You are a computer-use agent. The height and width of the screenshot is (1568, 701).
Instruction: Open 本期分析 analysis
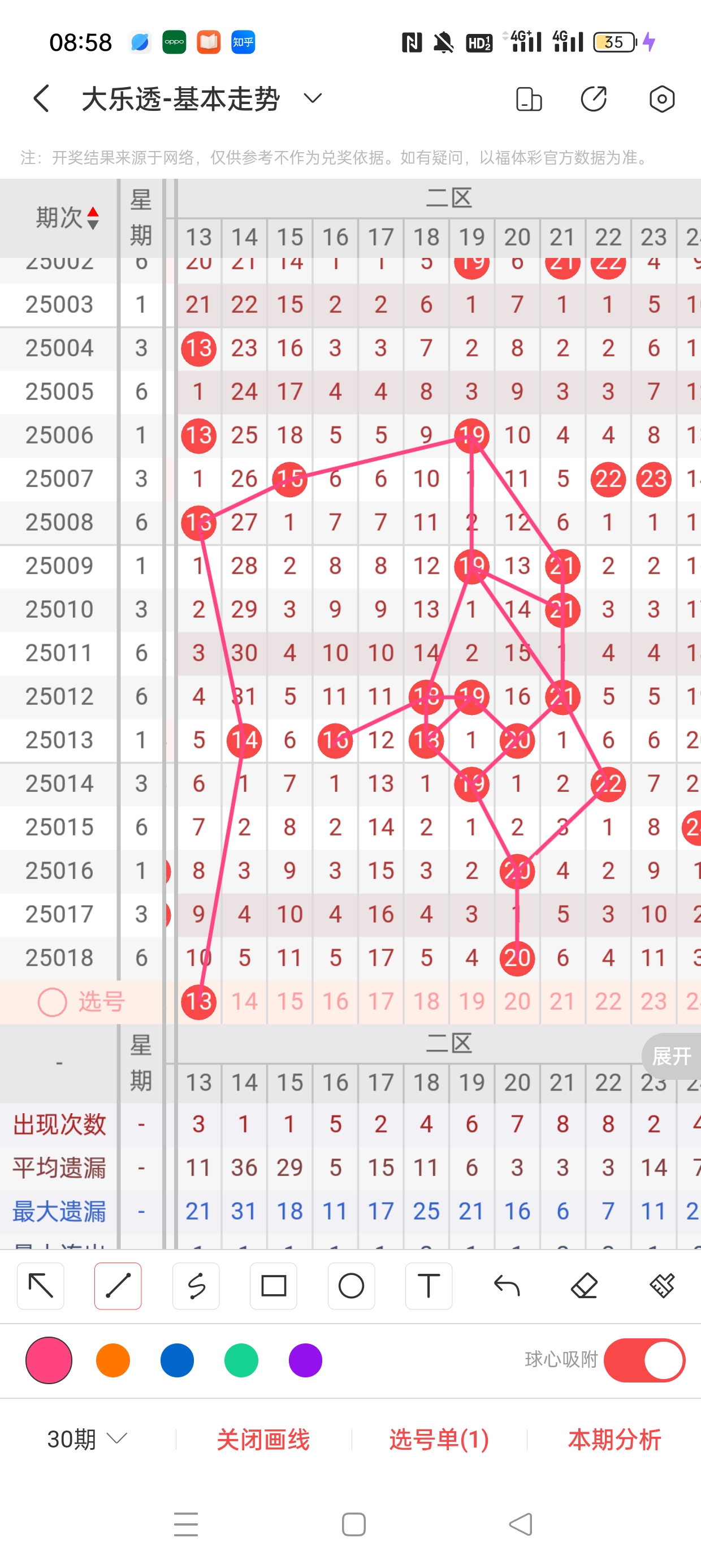[x=614, y=1439]
